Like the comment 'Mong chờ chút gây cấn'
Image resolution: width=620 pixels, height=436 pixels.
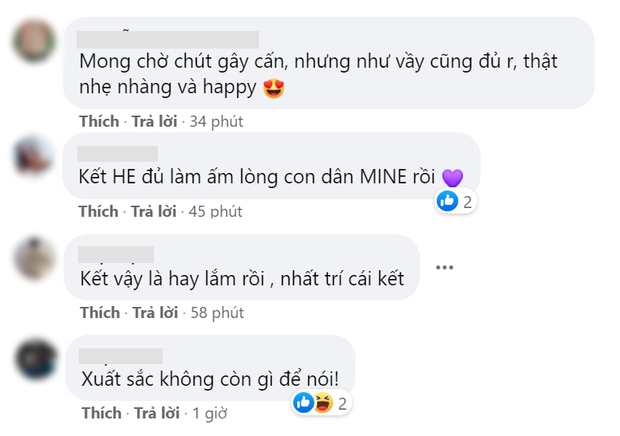click(x=98, y=120)
